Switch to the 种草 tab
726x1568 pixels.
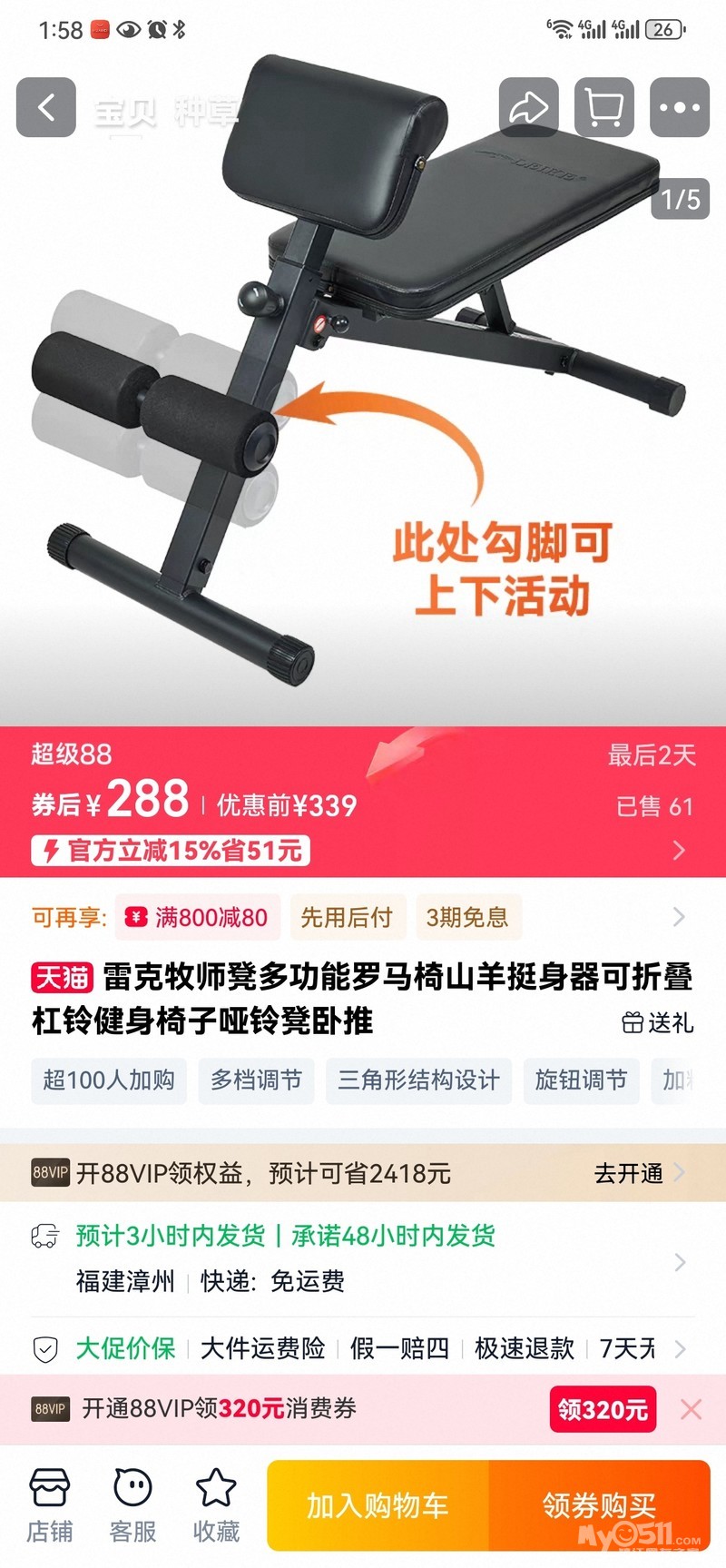205,113
